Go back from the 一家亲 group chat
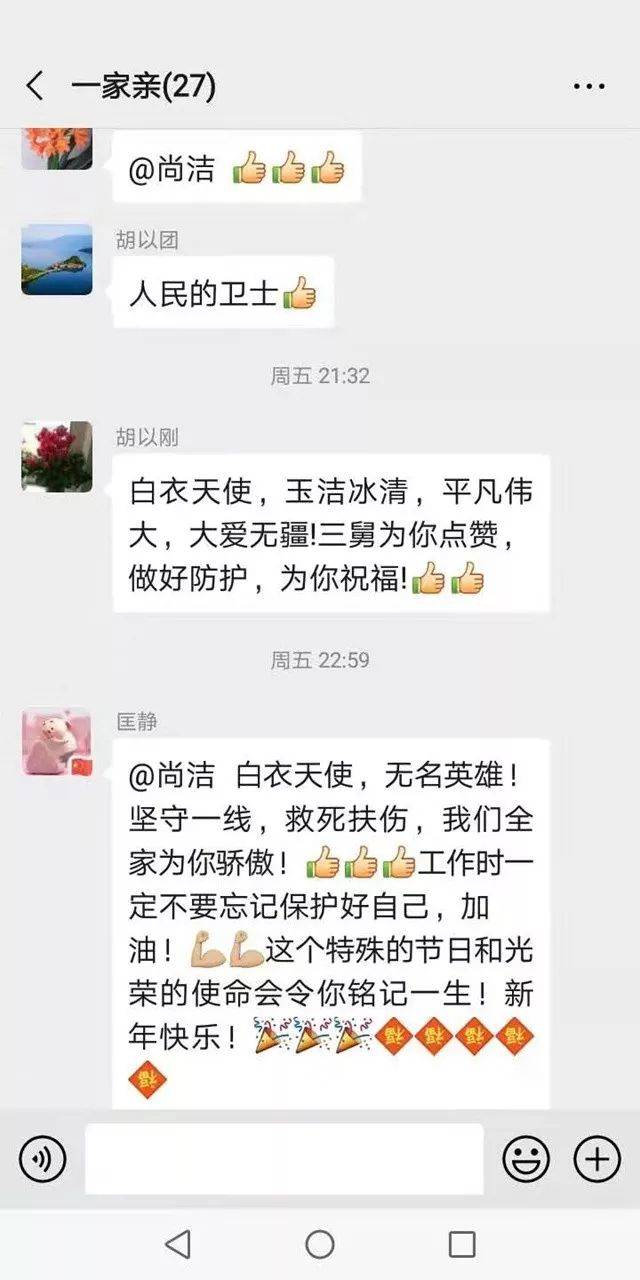This screenshot has height=1280, width=640. [x=35, y=86]
